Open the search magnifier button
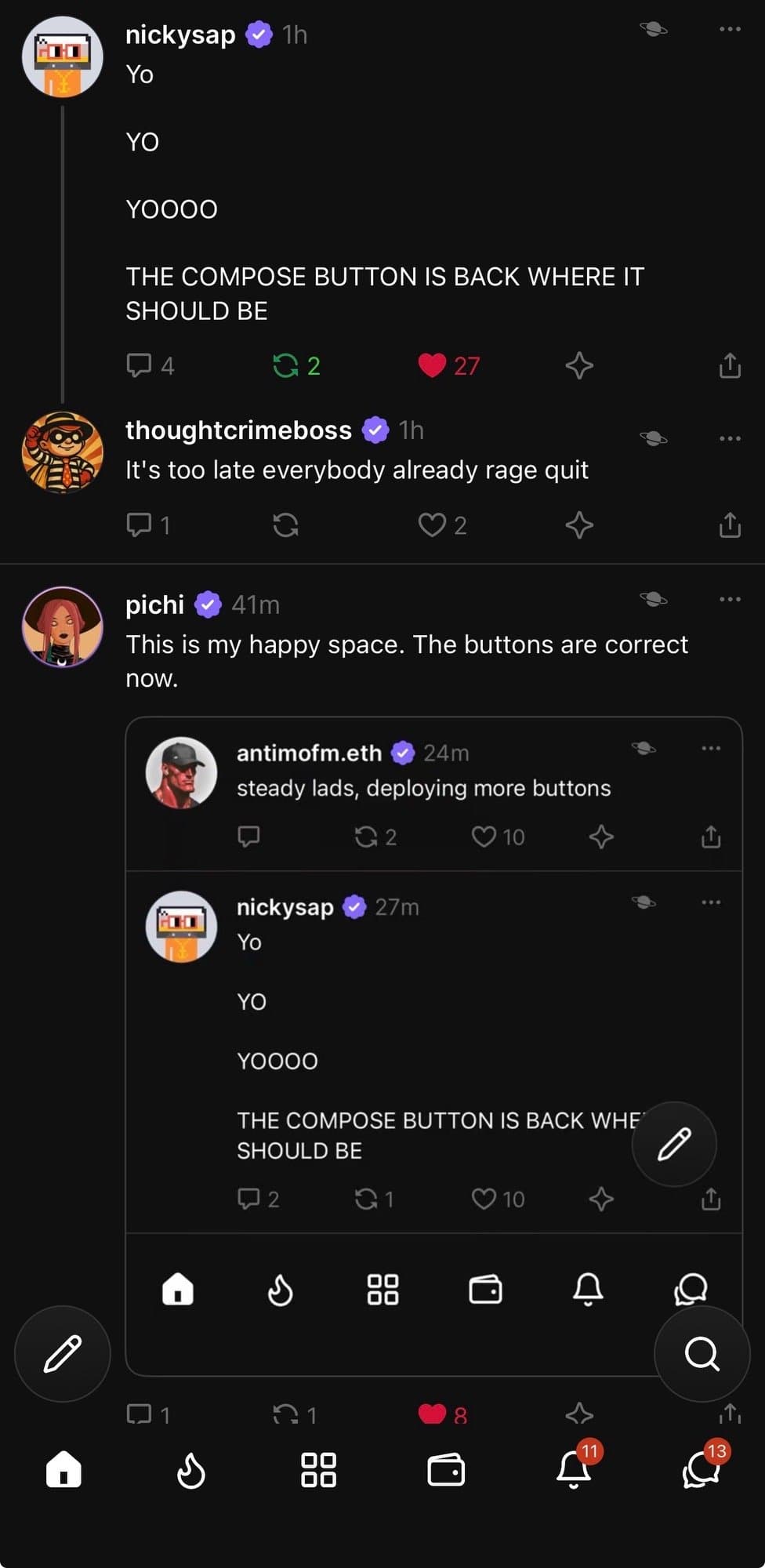This screenshot has width=765, height=1568. coord(702,1354)
